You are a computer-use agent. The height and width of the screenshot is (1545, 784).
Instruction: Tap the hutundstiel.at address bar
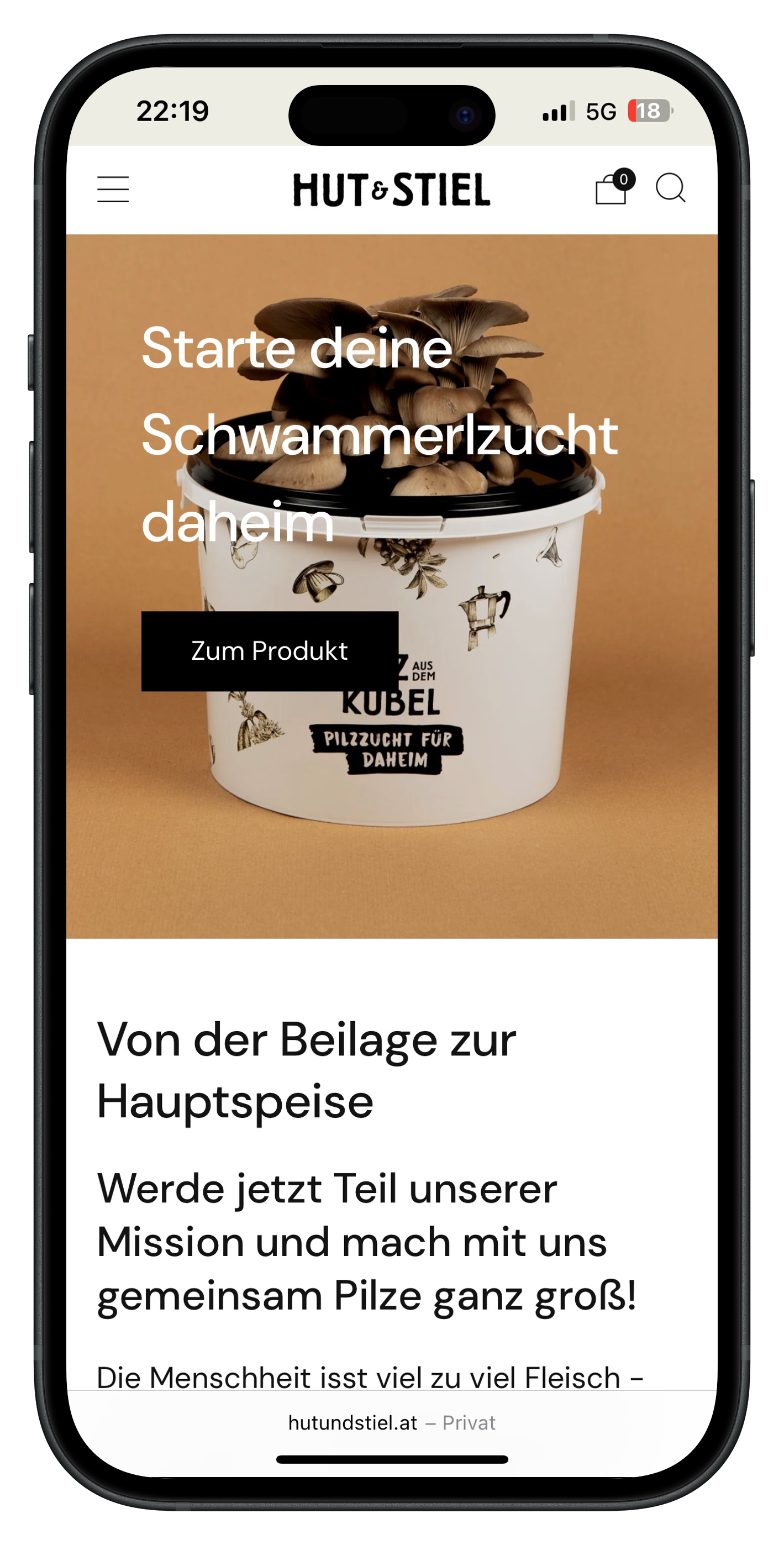392,1423
